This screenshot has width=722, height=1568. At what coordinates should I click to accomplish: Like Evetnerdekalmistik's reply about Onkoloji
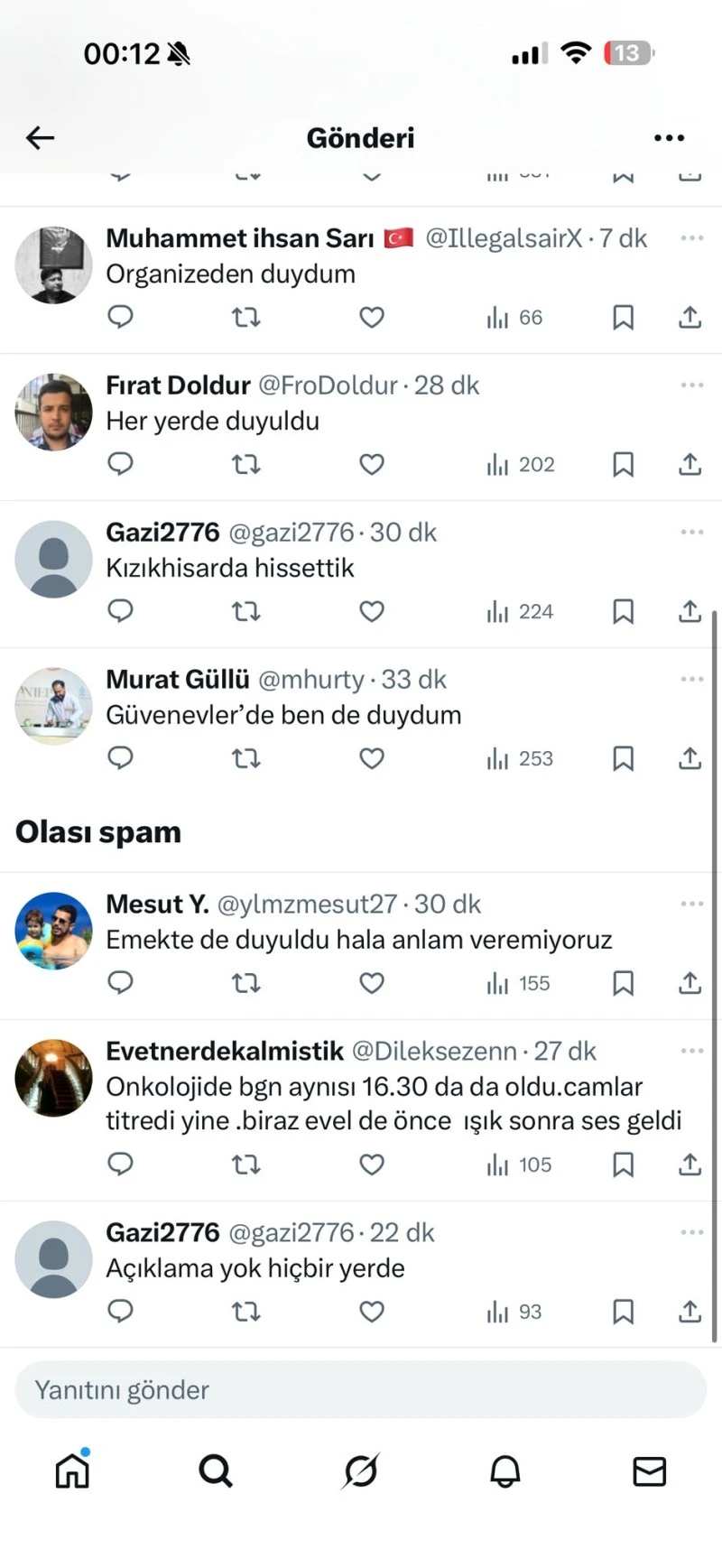click(x=372, y=1164)
